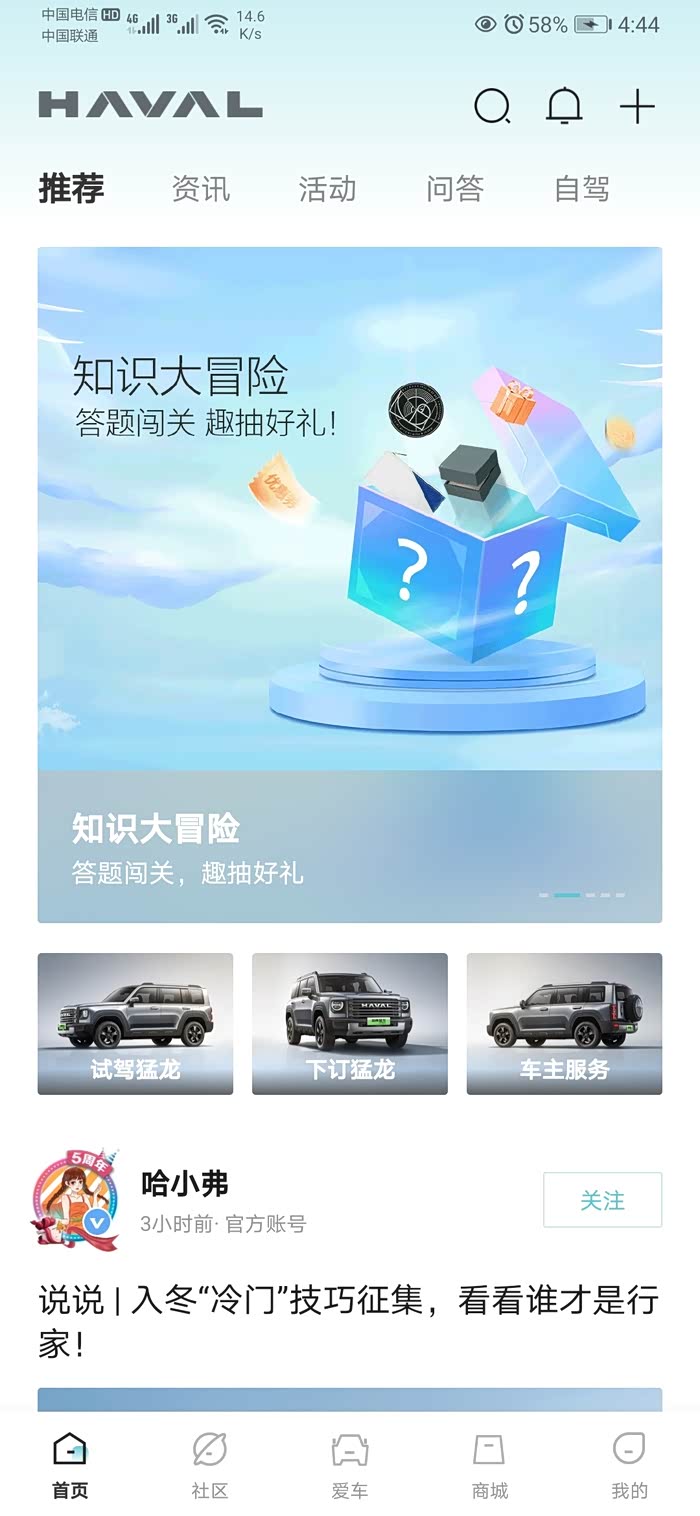Go to the 商城 bottom tab

[x=490, y=1465]
